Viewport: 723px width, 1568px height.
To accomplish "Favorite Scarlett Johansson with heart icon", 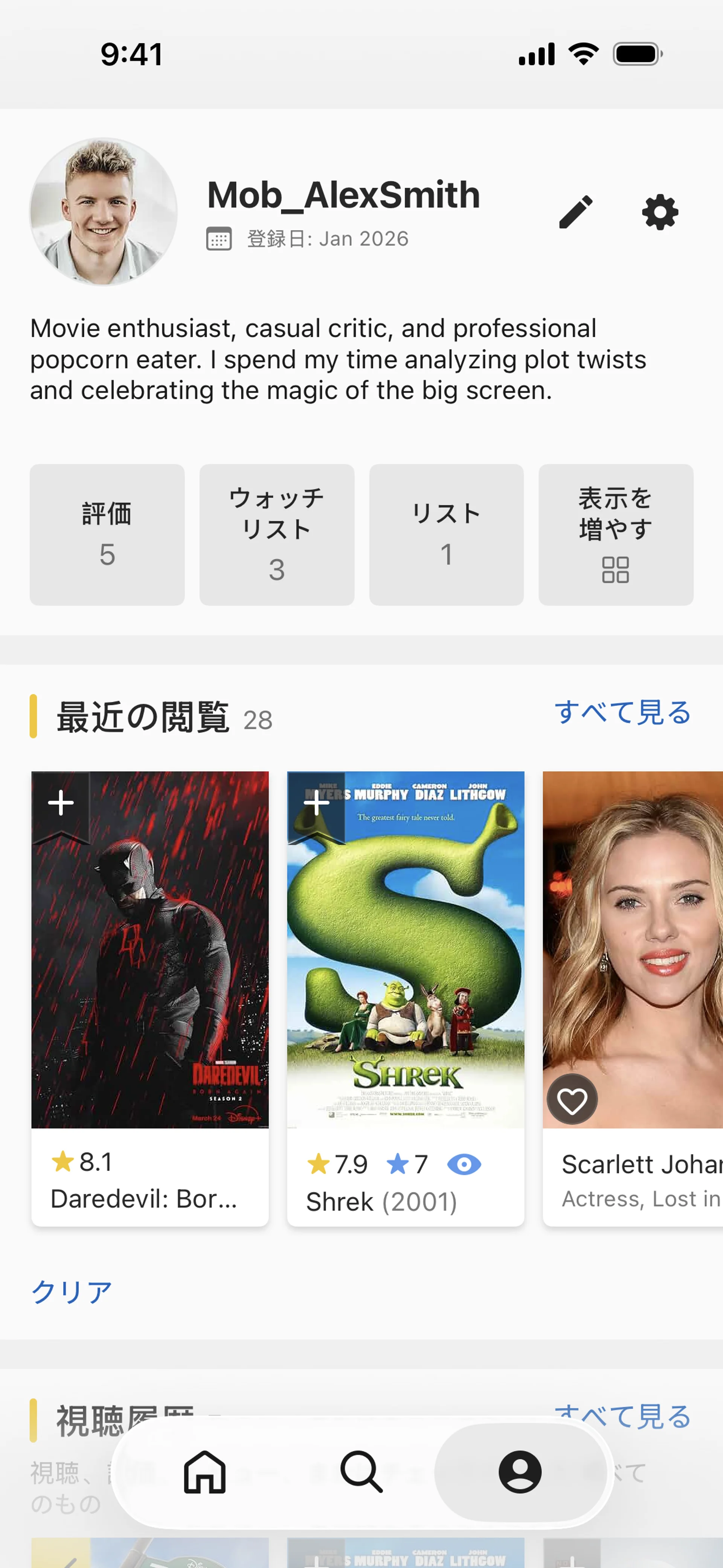I will [572, 1100].
